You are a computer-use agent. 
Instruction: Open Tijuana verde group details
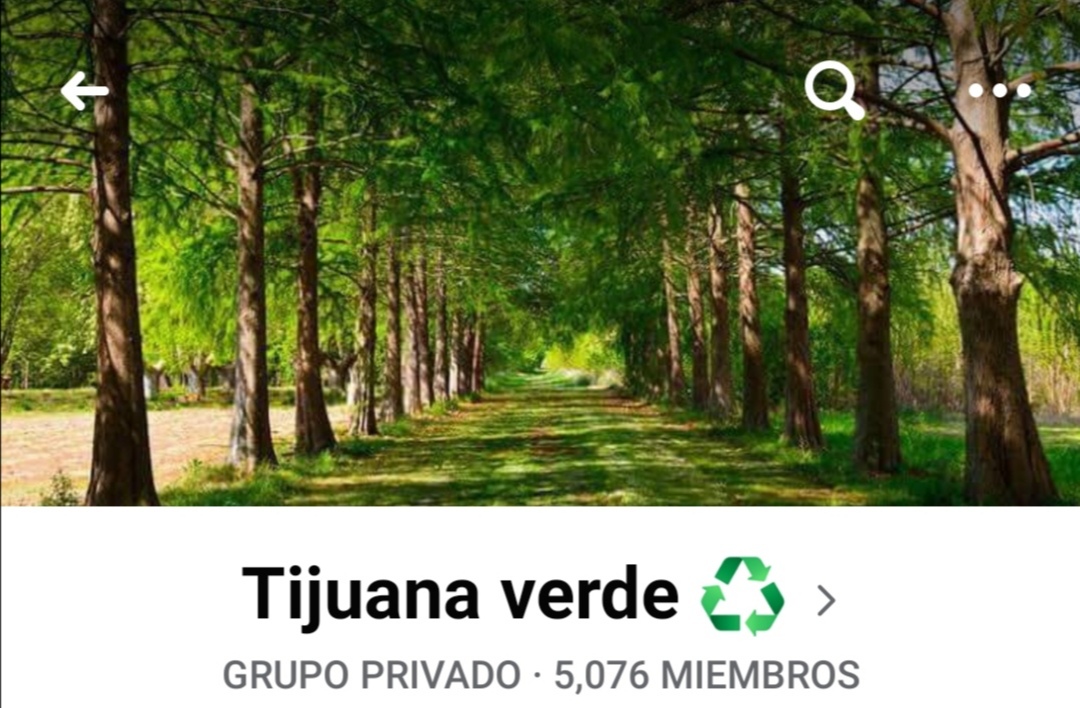pos(540,596)
